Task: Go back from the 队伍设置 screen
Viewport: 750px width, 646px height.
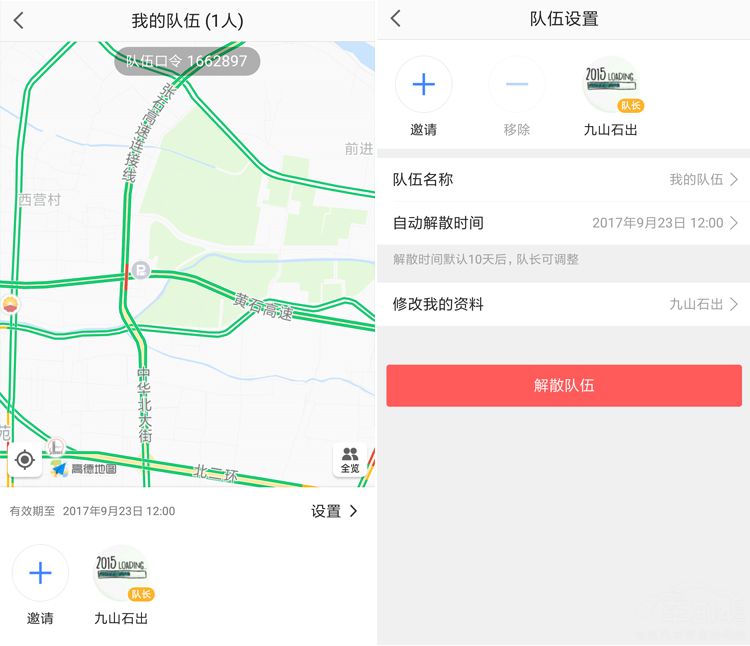Action: 396,19
